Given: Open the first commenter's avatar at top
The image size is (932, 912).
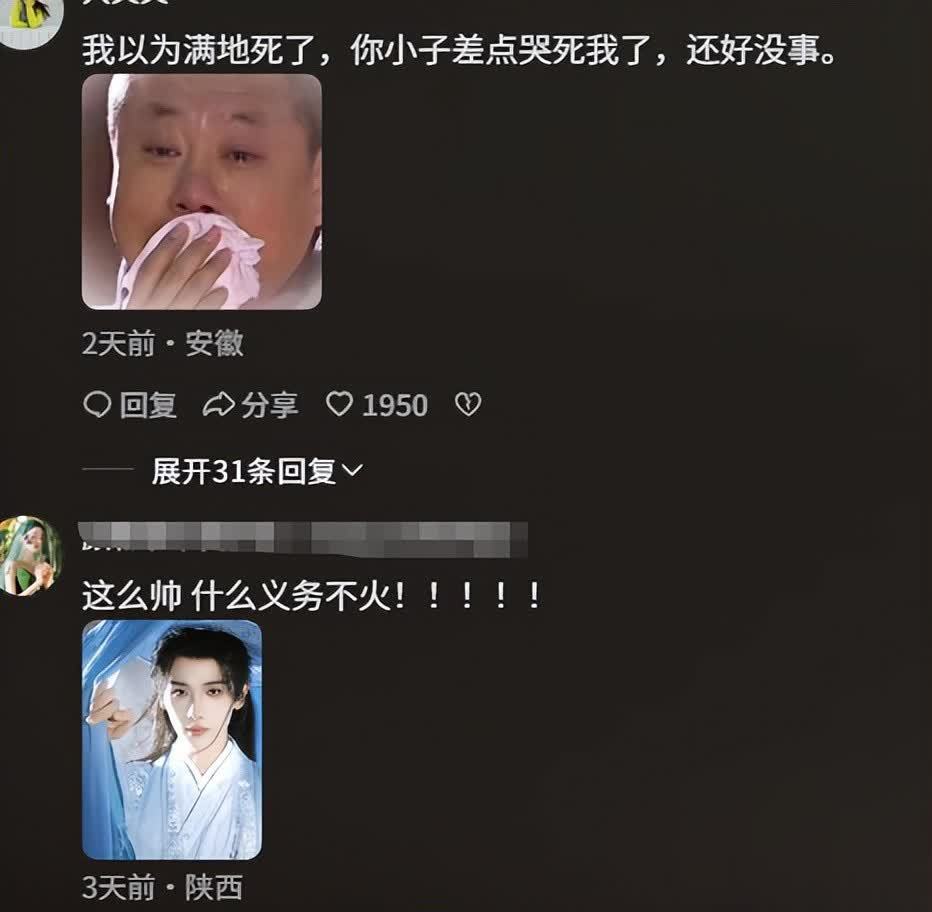Looking at the screenshot, I should (30, 20).
